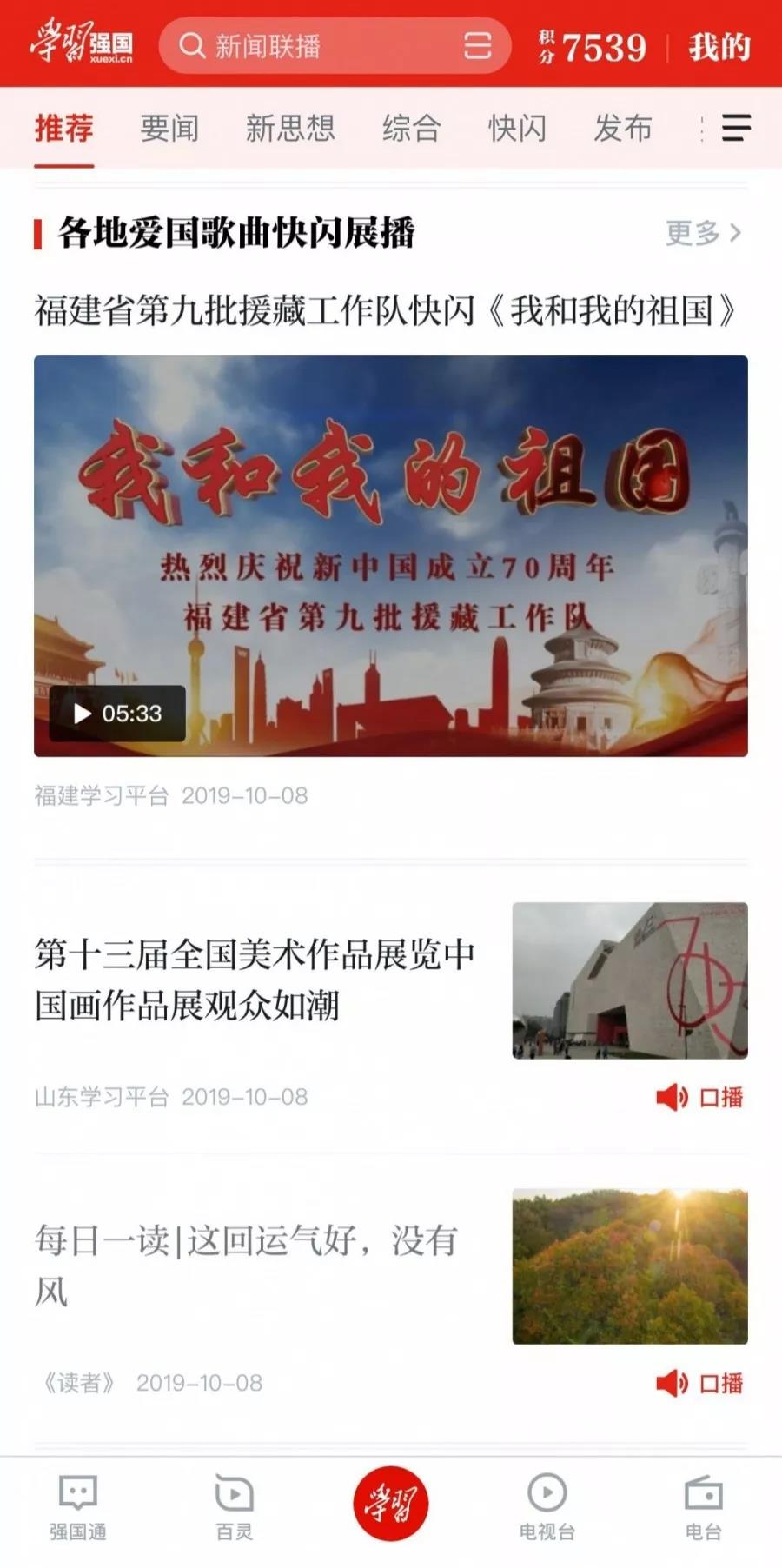Image resolution: width=782 pixels, height=1568 pixels.
Task: Go to the 百灵 tab
Action: pos(234,1506)
